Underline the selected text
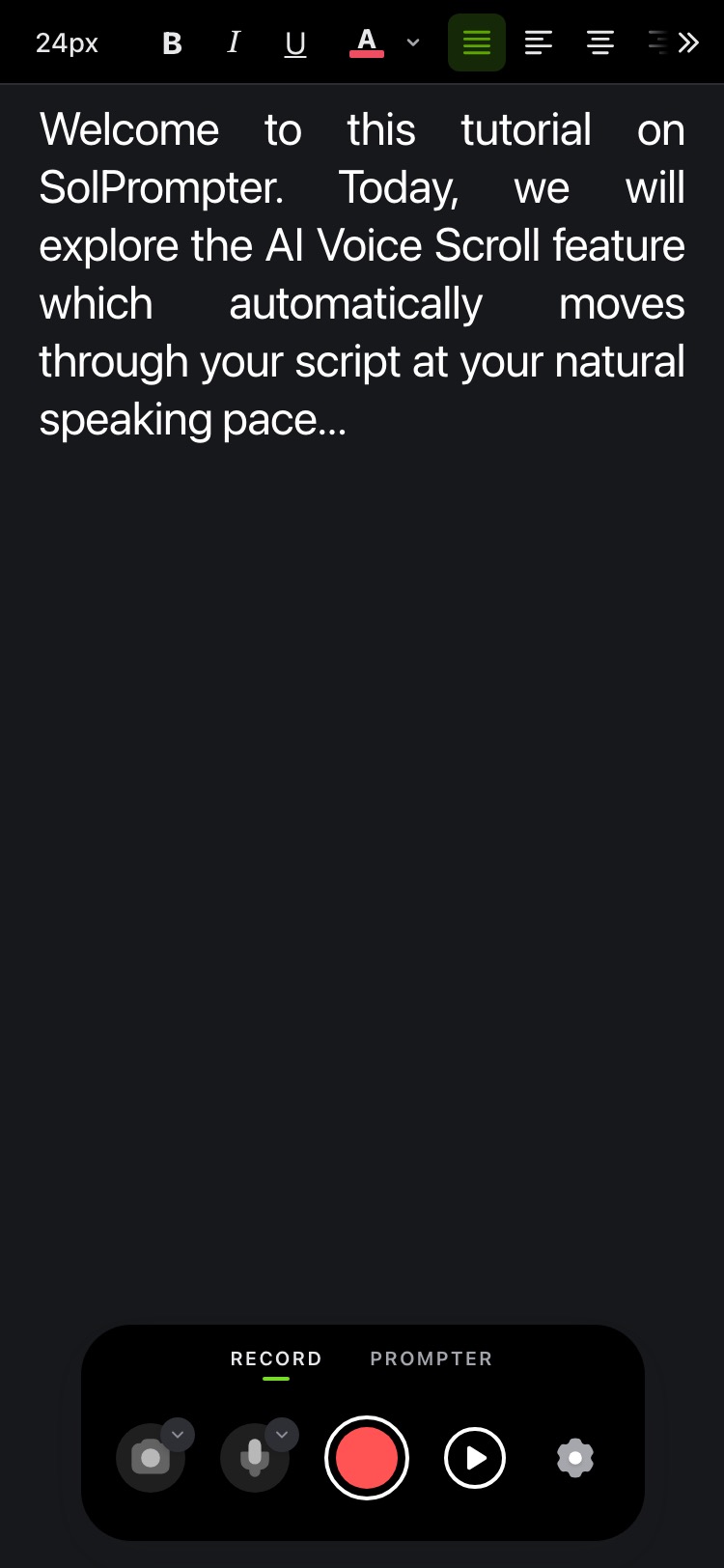Image resolution: width=724 pixels, height=1568 pixels. pos(295,43)
